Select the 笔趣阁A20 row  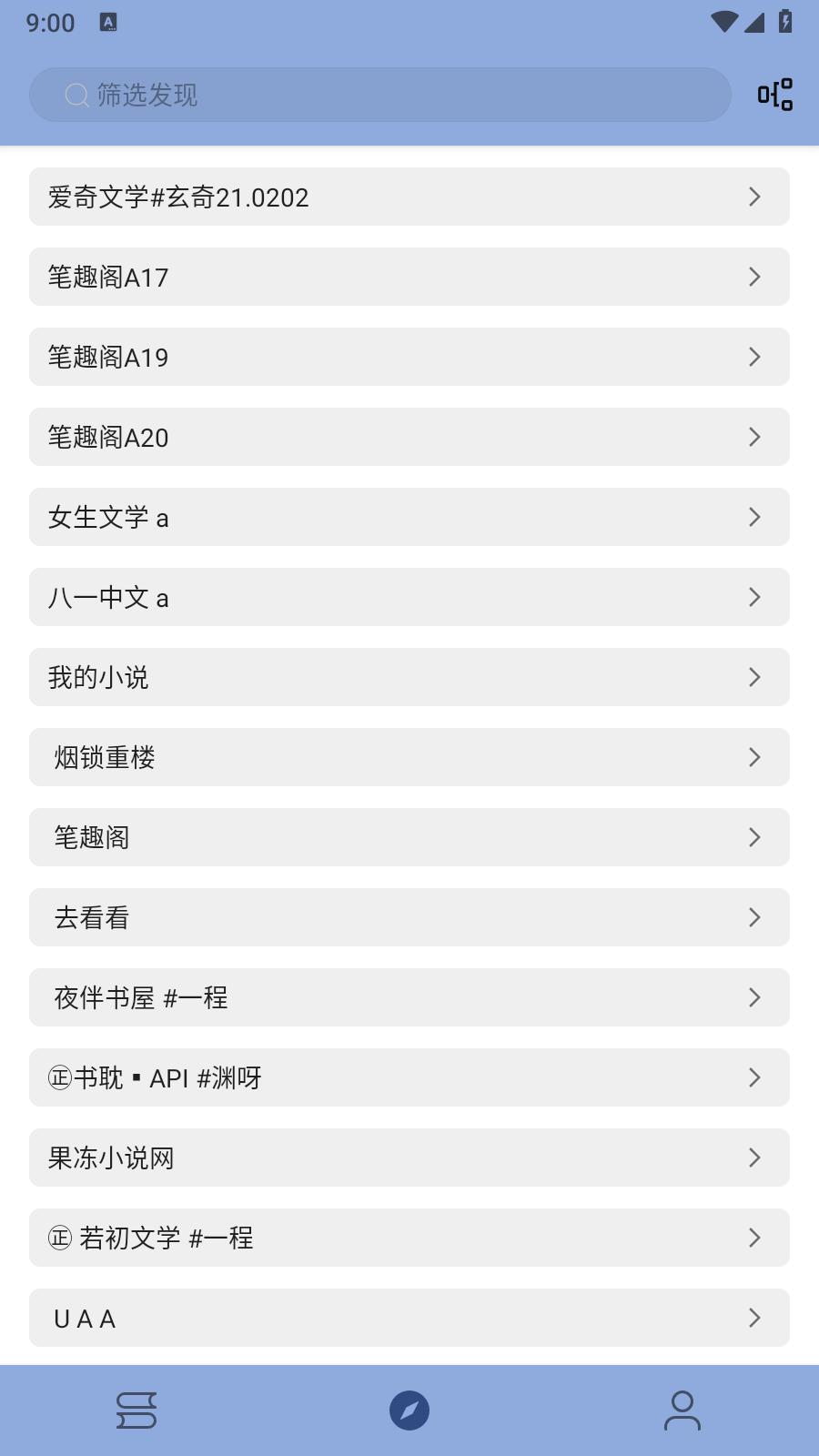409,437
